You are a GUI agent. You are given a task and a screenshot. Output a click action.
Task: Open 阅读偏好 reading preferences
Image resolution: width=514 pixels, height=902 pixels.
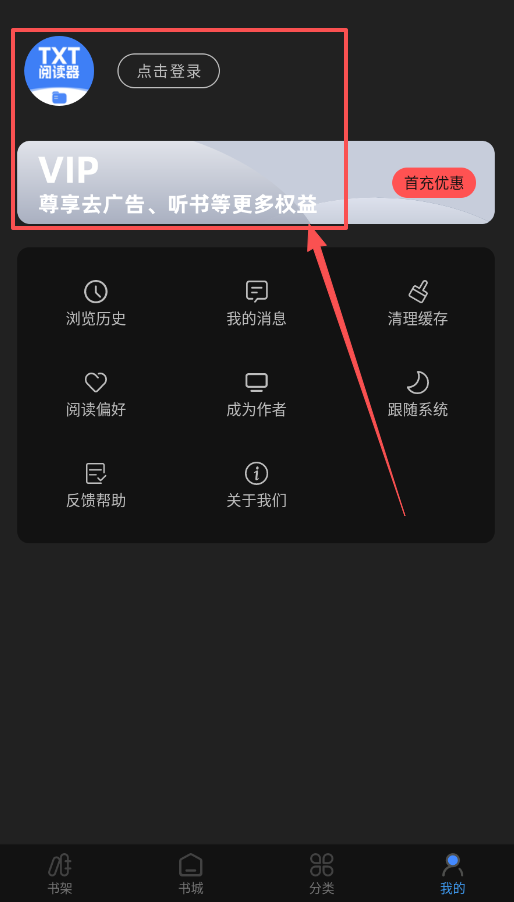(96, 395)
